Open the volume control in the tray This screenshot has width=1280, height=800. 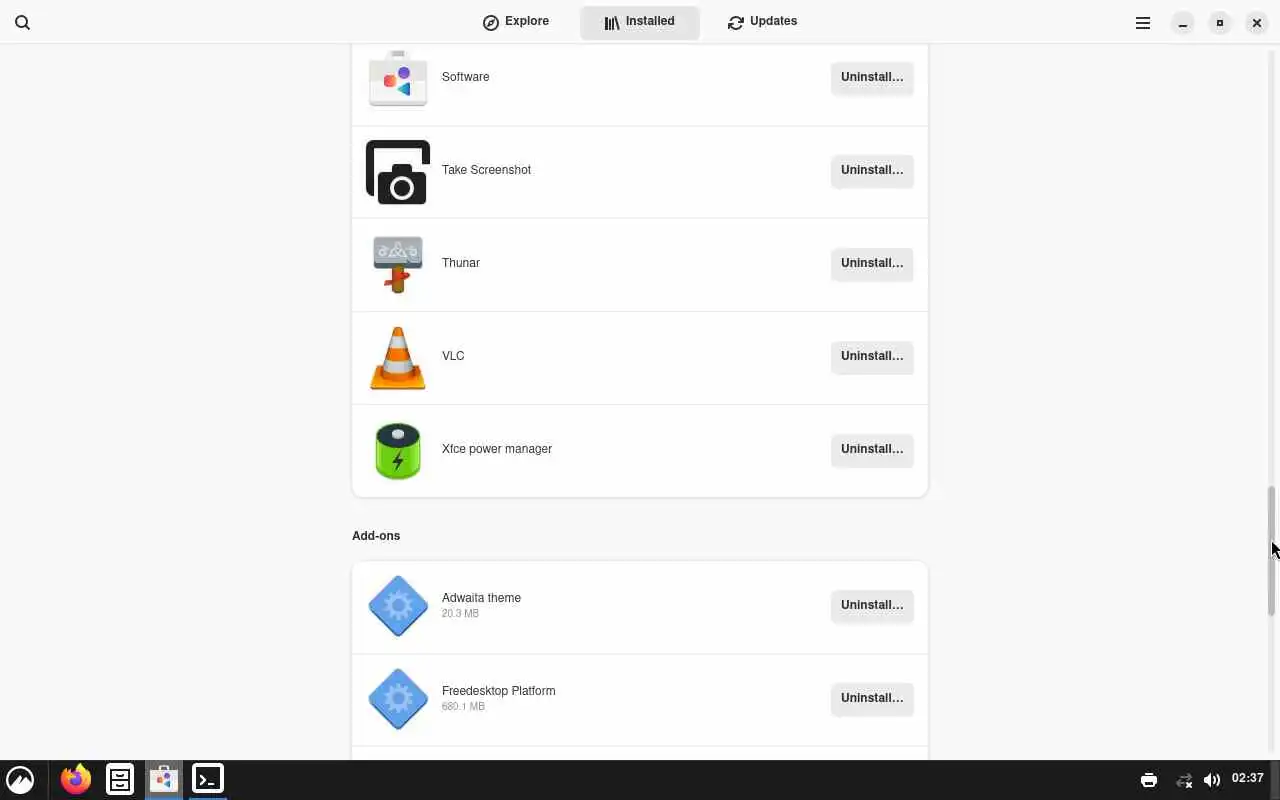click(x=1212, y=780)
